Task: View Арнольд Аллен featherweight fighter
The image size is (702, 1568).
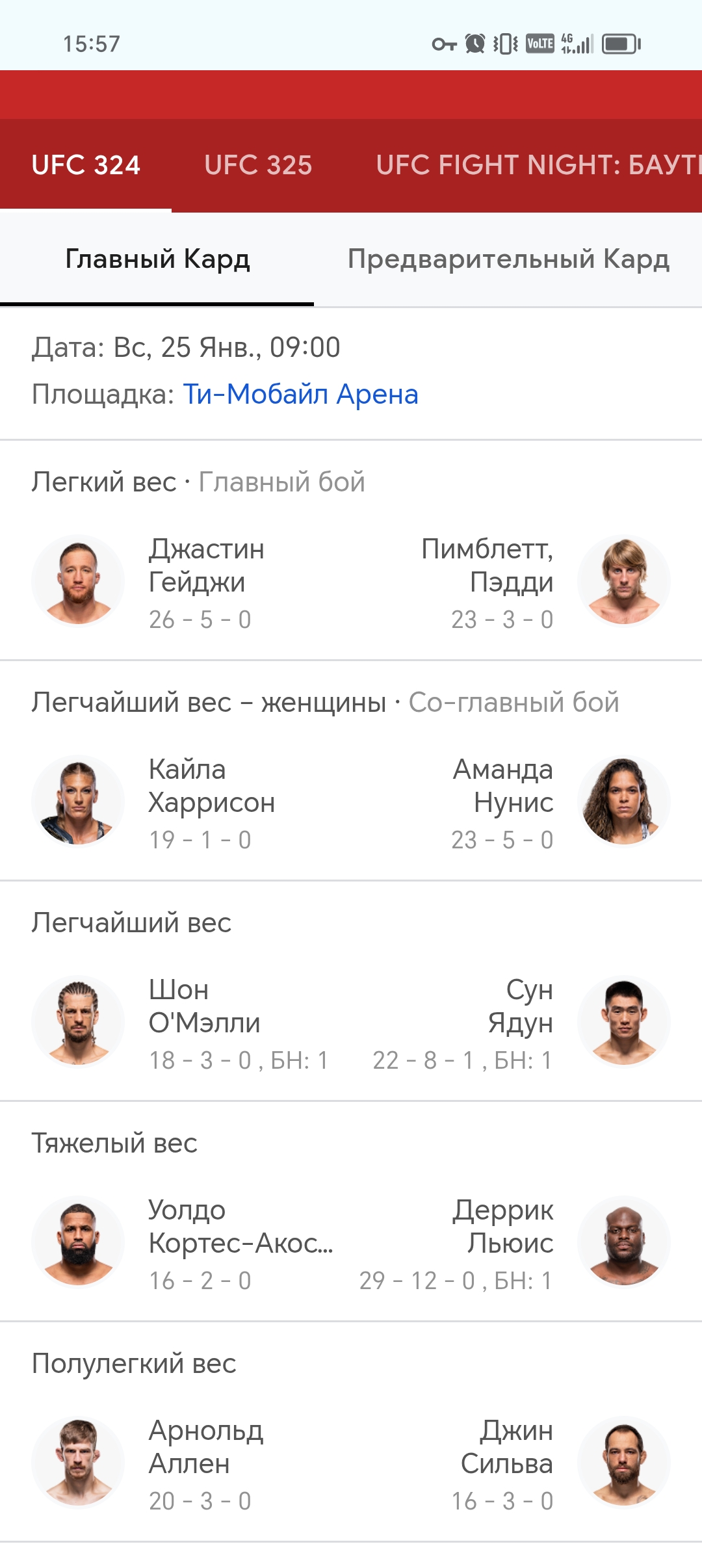Action: 205,1447
